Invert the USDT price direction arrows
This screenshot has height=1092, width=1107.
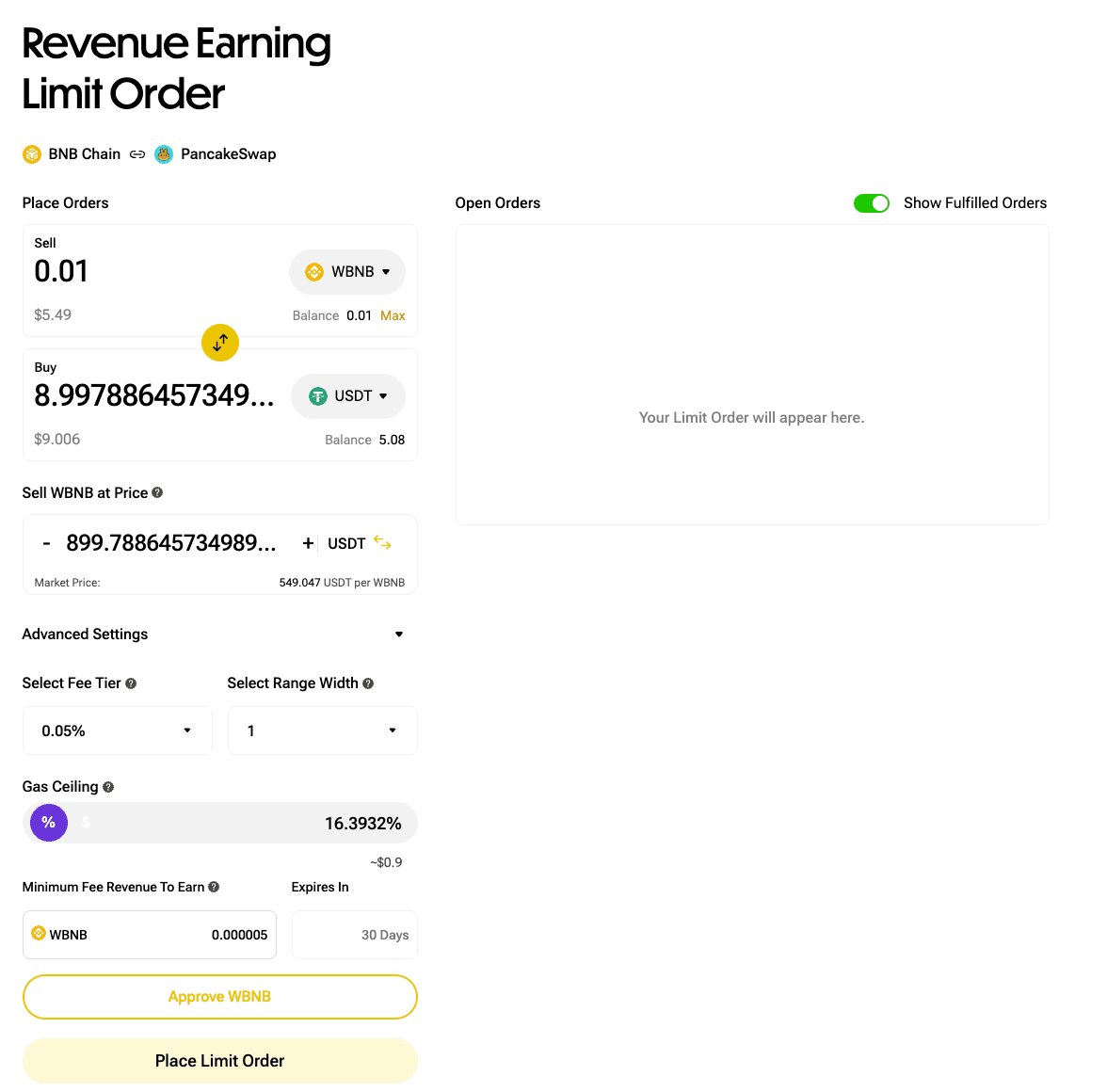pos(382,542)
